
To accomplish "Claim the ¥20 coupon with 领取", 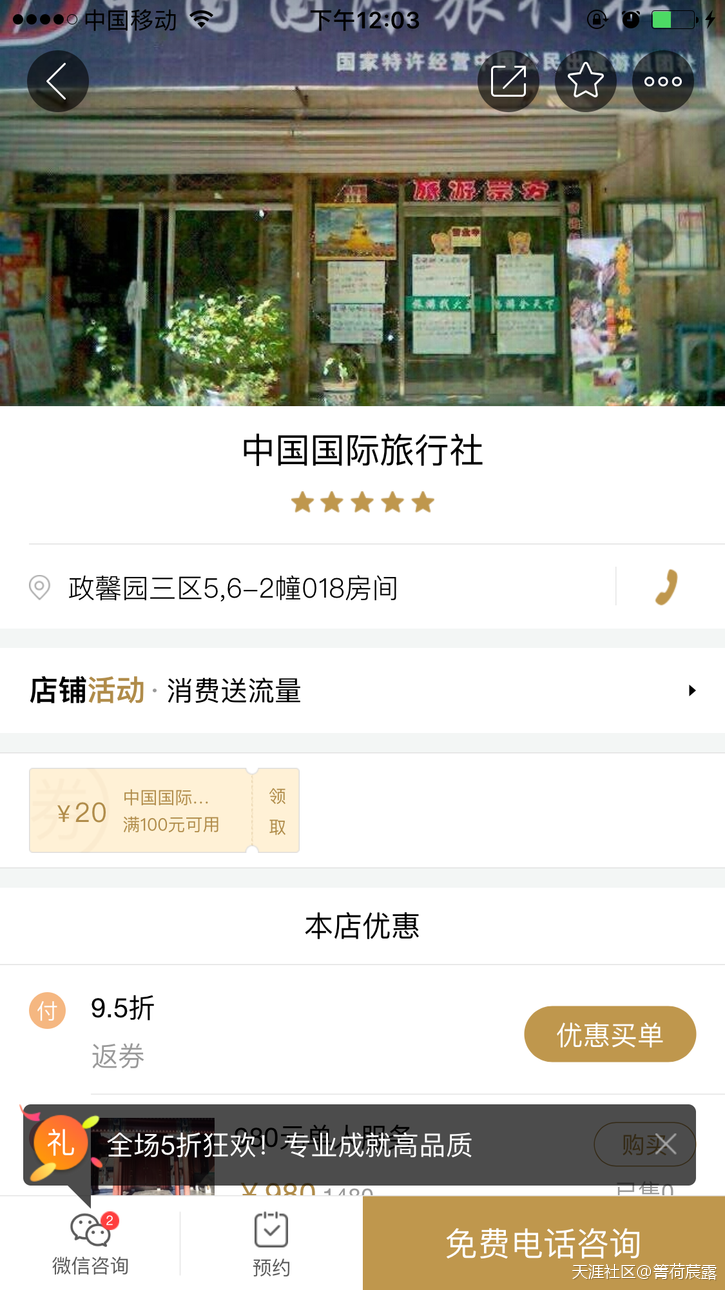I will tap(277, 811).
